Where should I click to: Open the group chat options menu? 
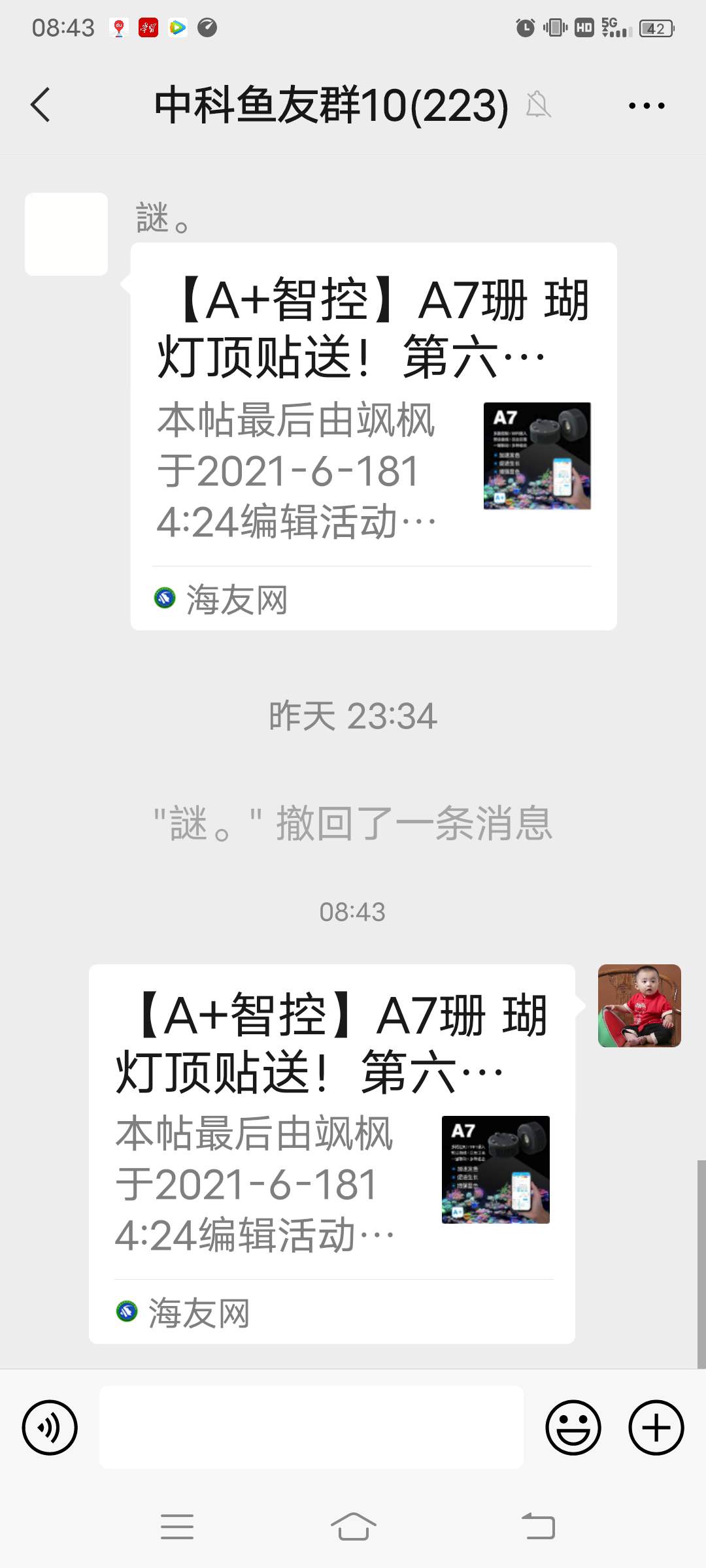[x=646, y=105]
